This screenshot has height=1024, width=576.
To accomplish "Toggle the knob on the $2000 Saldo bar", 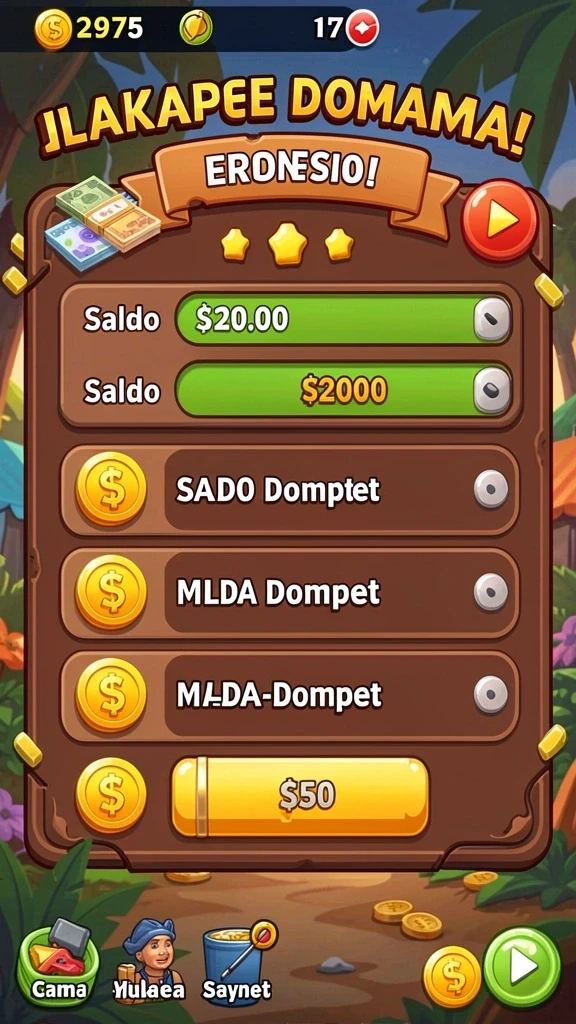I will [x=492, y=390].
